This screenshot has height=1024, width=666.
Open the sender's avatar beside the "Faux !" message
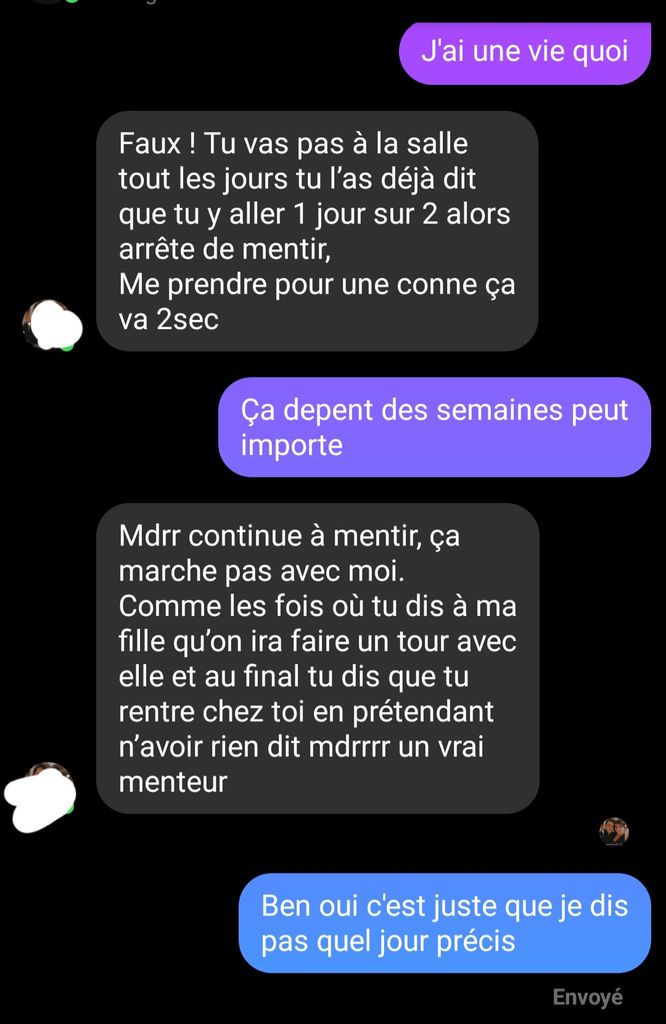click(48, 326)
